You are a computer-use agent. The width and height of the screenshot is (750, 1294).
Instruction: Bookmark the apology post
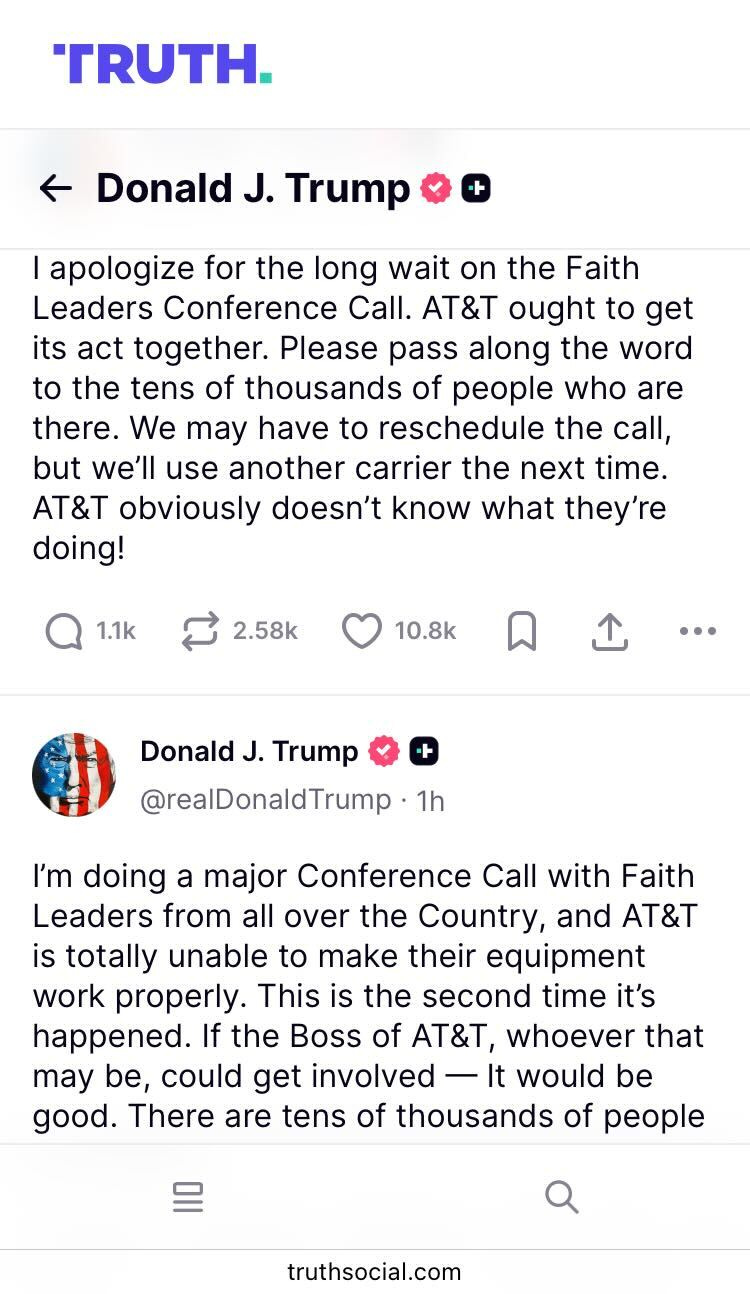pyautogui.click(x=522, y=630)
